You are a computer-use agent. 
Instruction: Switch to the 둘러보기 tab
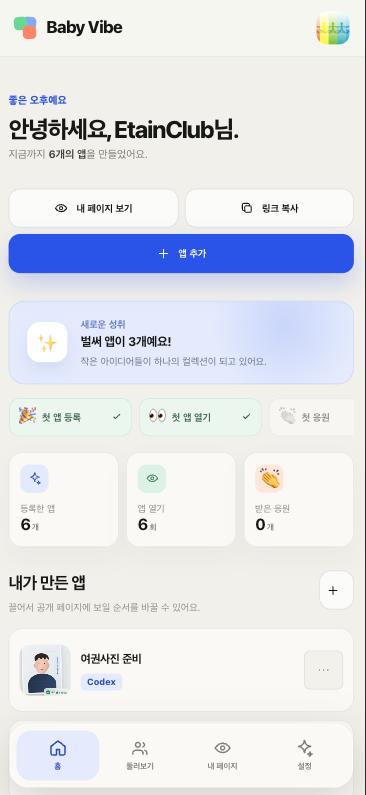140,755
